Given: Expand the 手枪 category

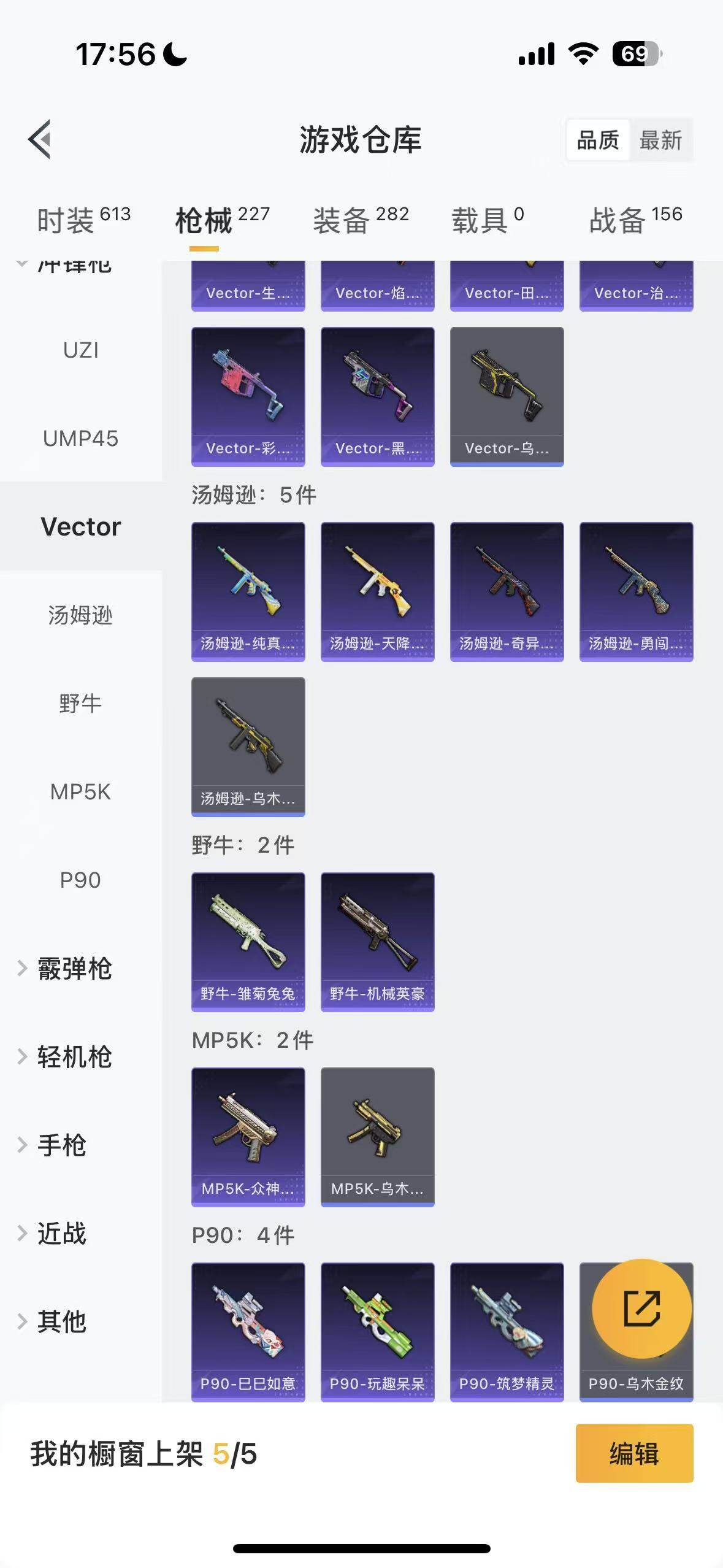Looking at the screenshot, I should (61, 1145).
